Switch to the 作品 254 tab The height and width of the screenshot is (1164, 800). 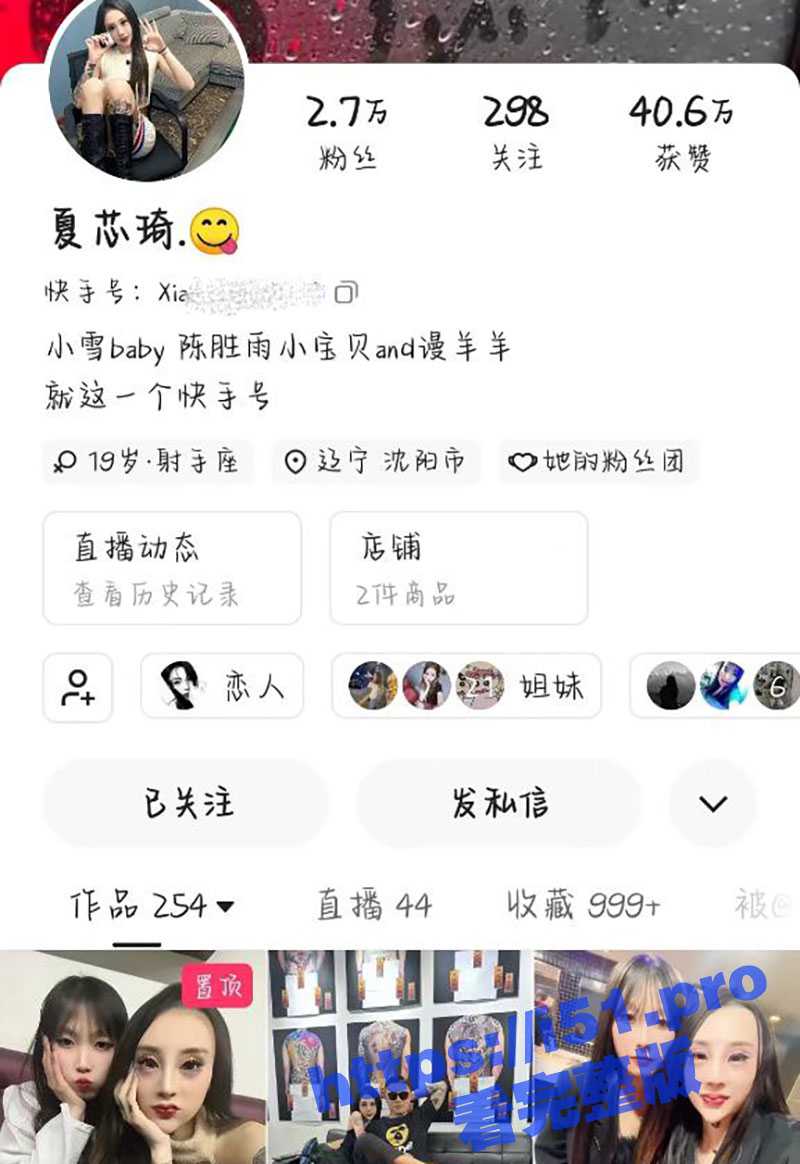(151, 906)
